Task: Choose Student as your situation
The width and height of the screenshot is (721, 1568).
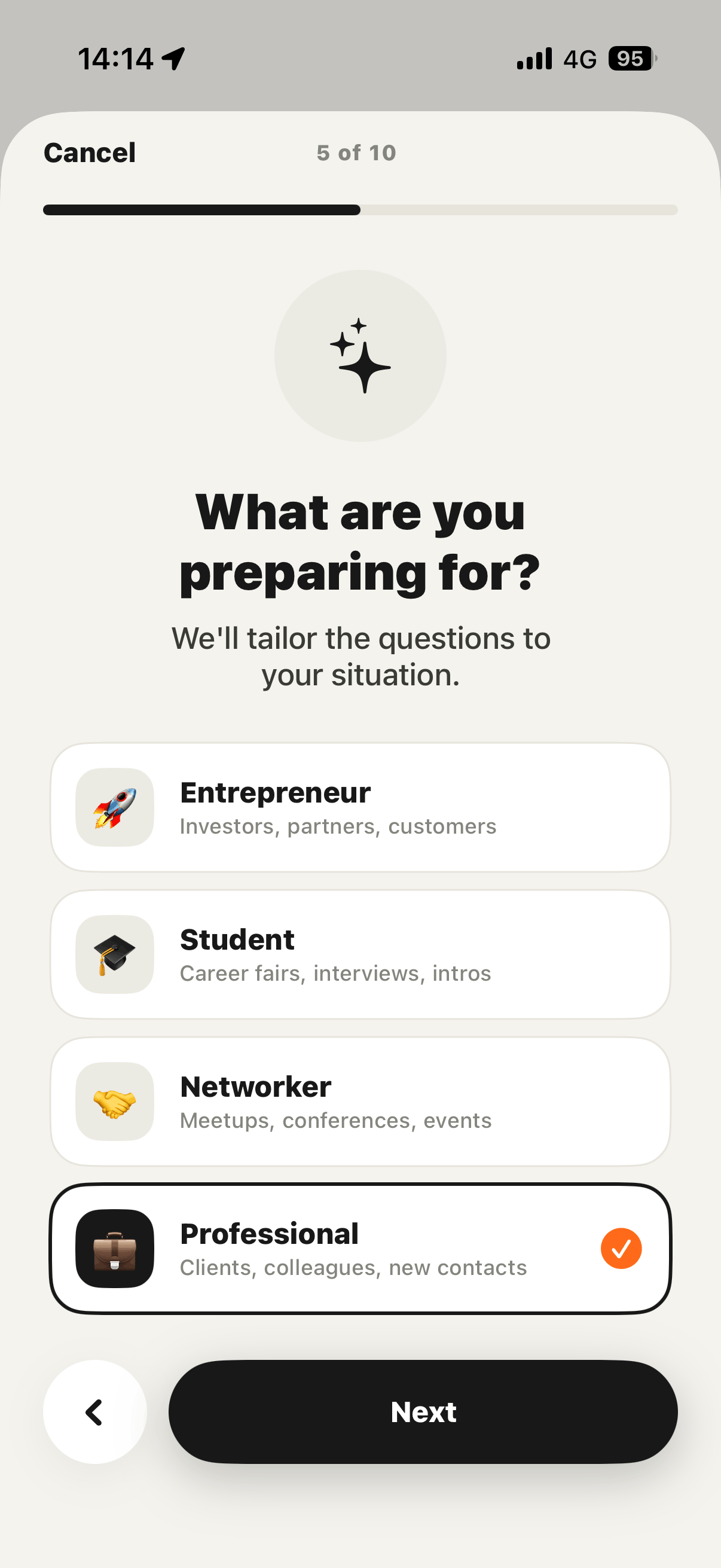Action: tap(360, 954)
